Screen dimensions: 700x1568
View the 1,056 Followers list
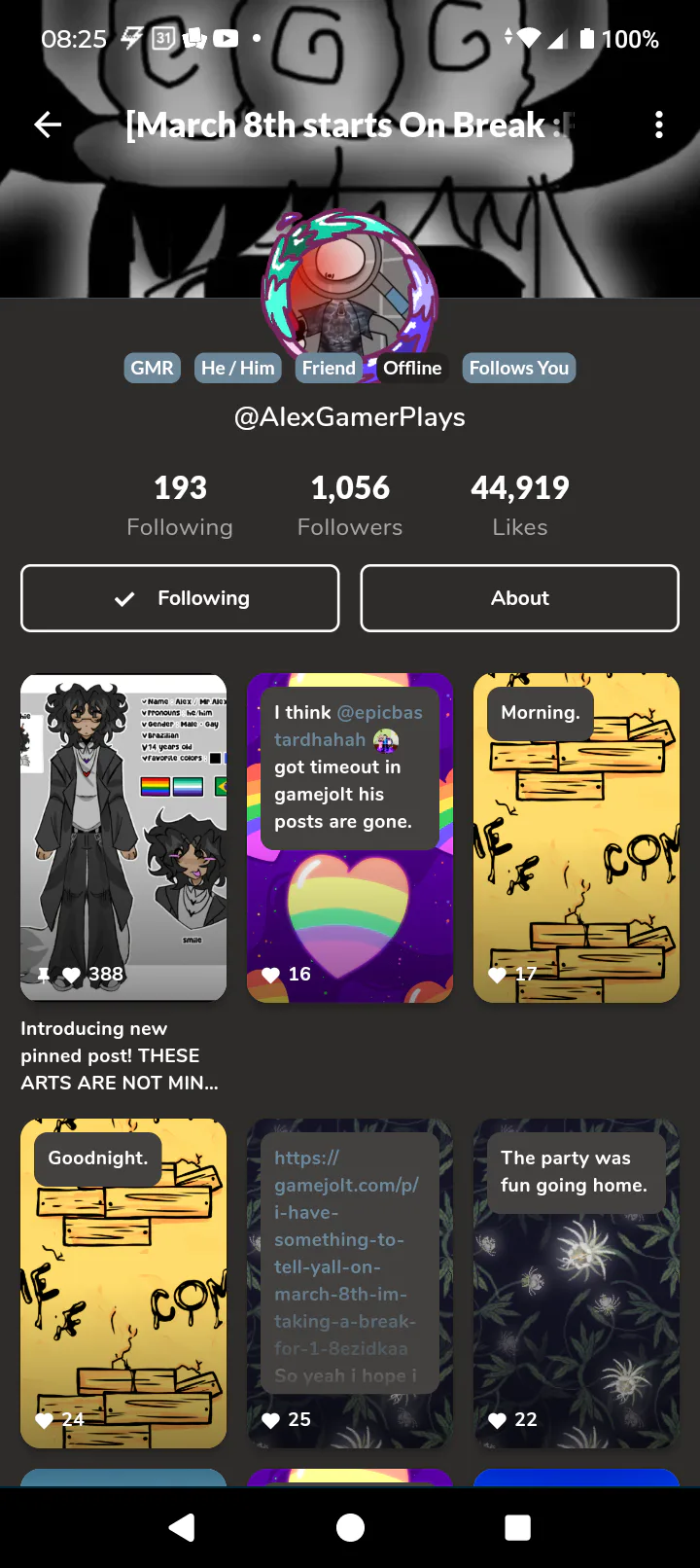pyautogui.click(x=350, y=505)
